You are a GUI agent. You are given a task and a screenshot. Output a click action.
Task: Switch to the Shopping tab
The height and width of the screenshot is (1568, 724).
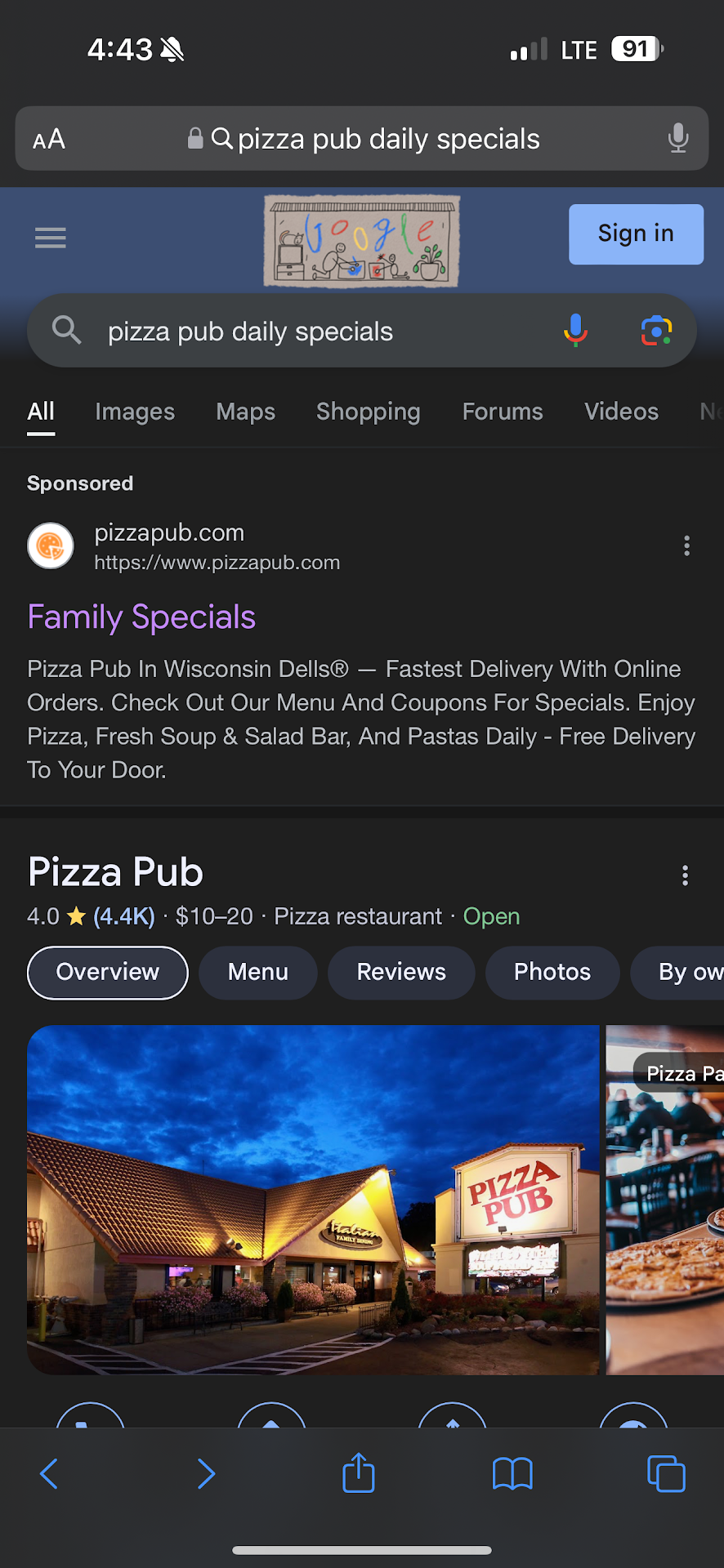click(x=368, y=412)
